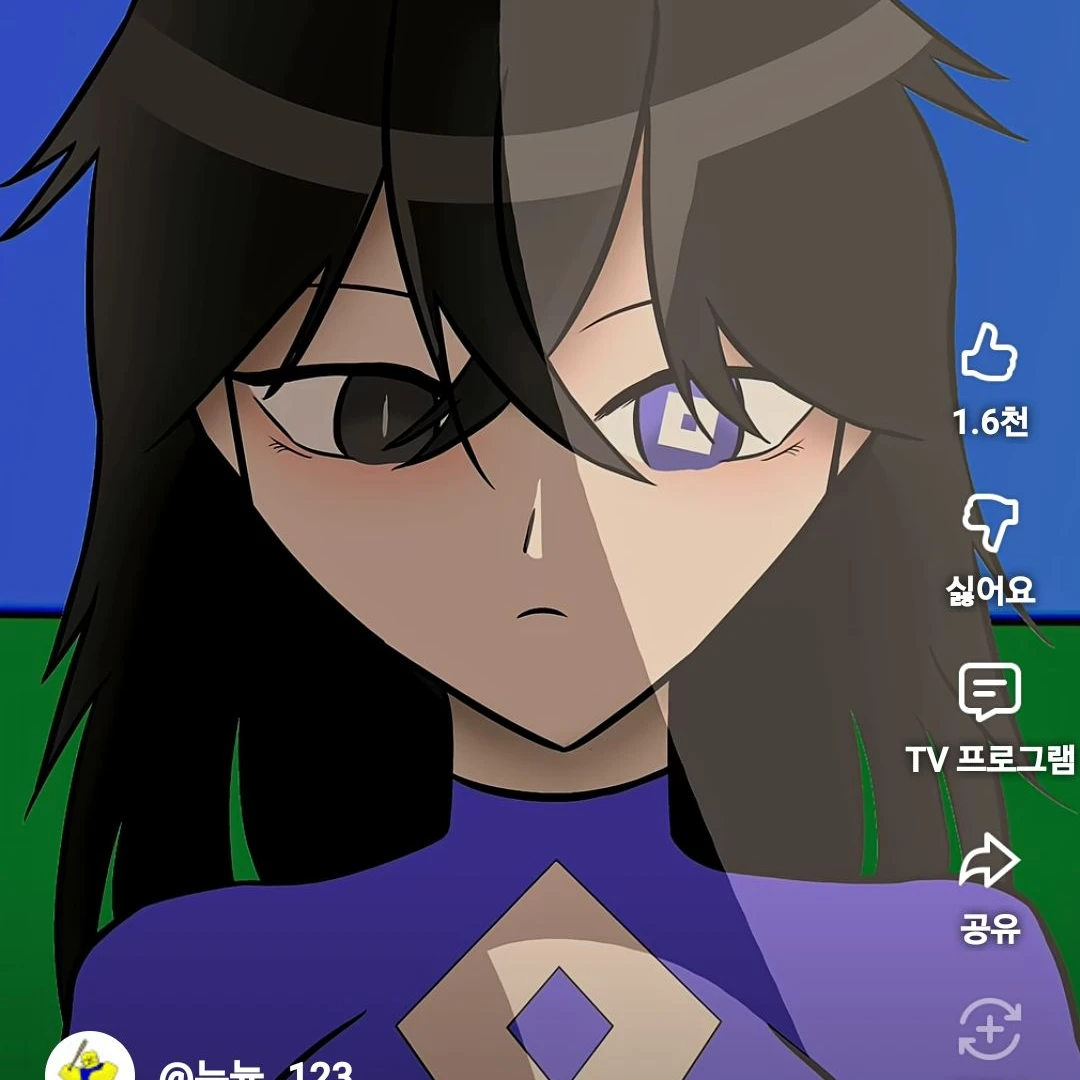
Task: Tap the dislike thumbs-down icon
Action: [988, 523]
